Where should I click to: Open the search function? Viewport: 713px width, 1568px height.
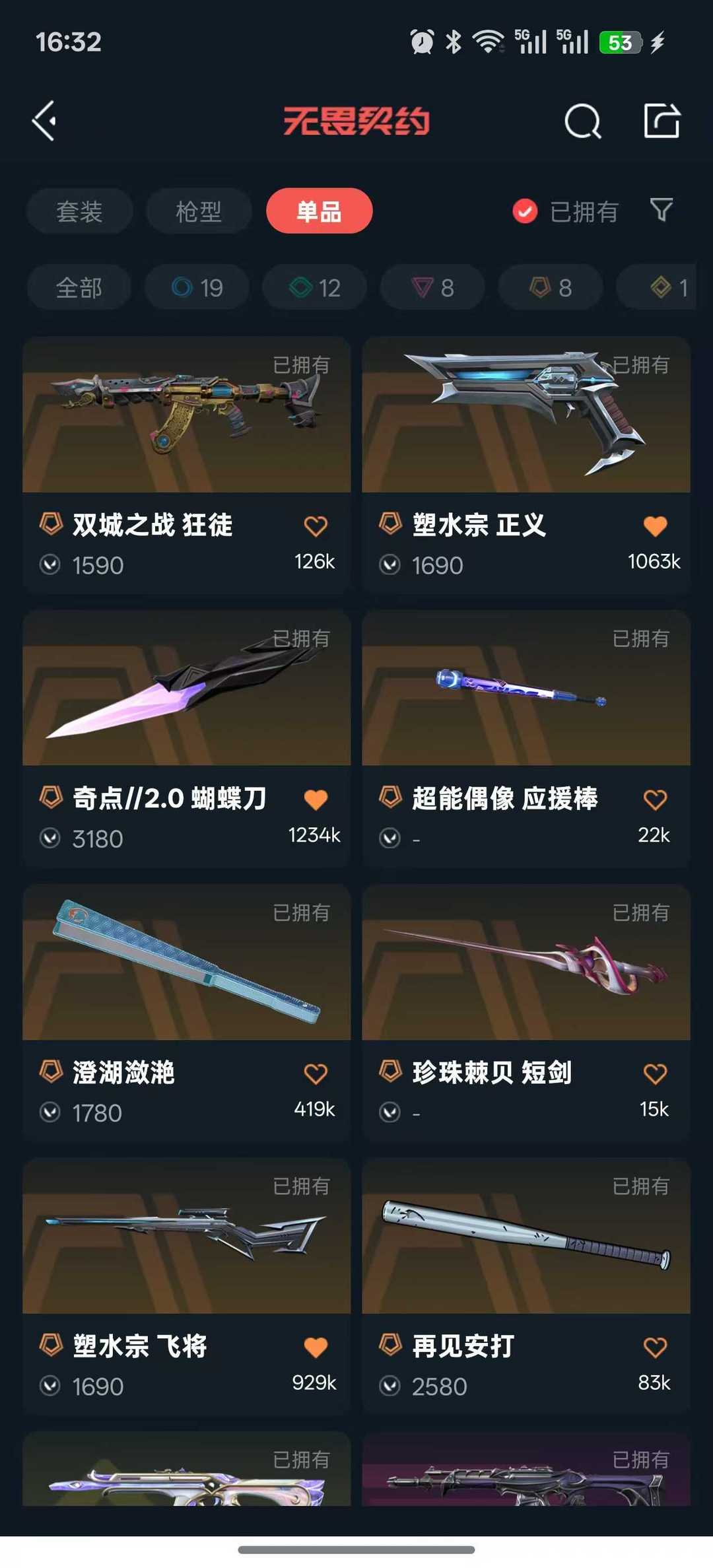[x=580, y=121]
